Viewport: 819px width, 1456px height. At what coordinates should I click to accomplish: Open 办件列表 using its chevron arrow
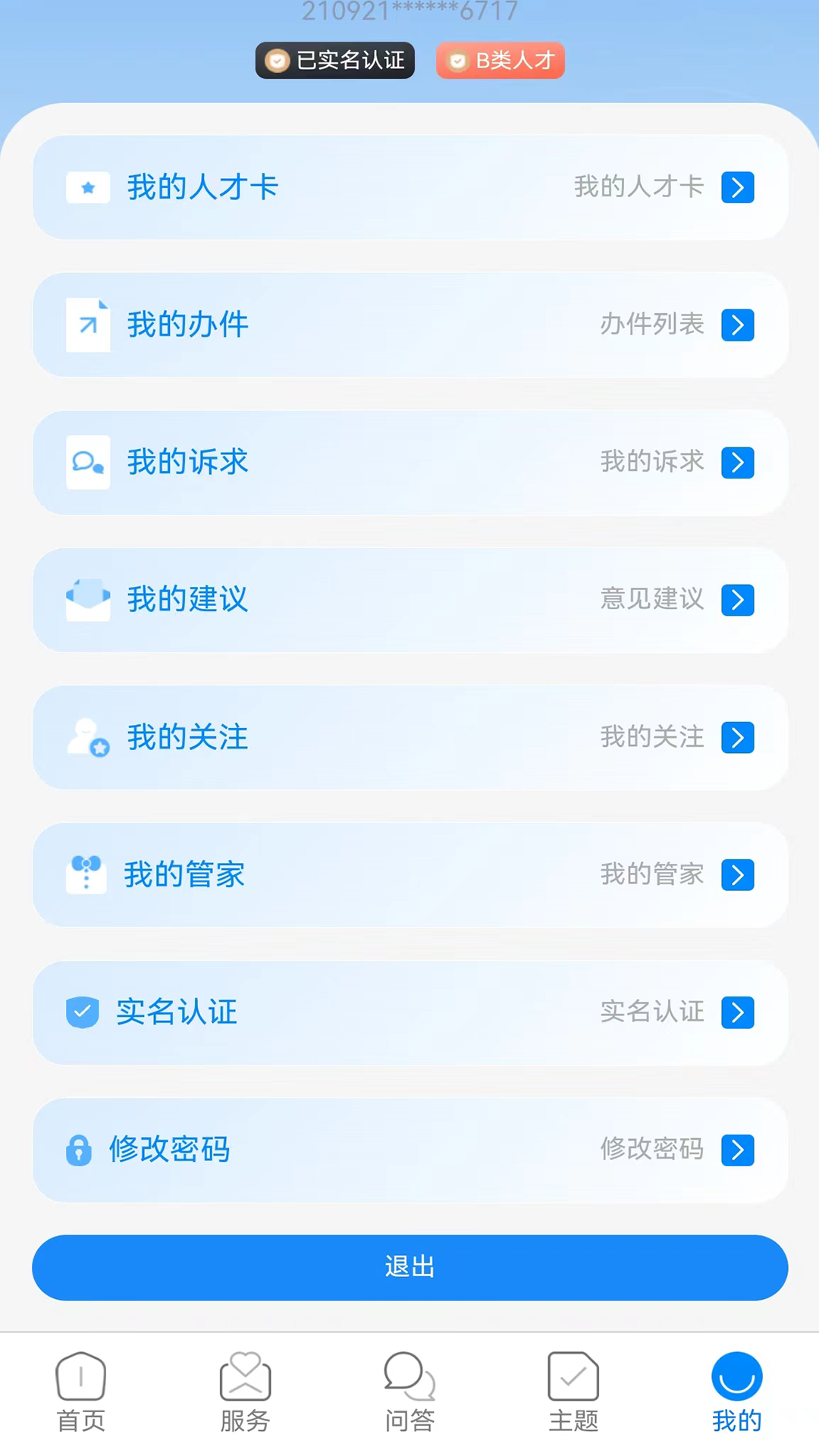[737, 325]
